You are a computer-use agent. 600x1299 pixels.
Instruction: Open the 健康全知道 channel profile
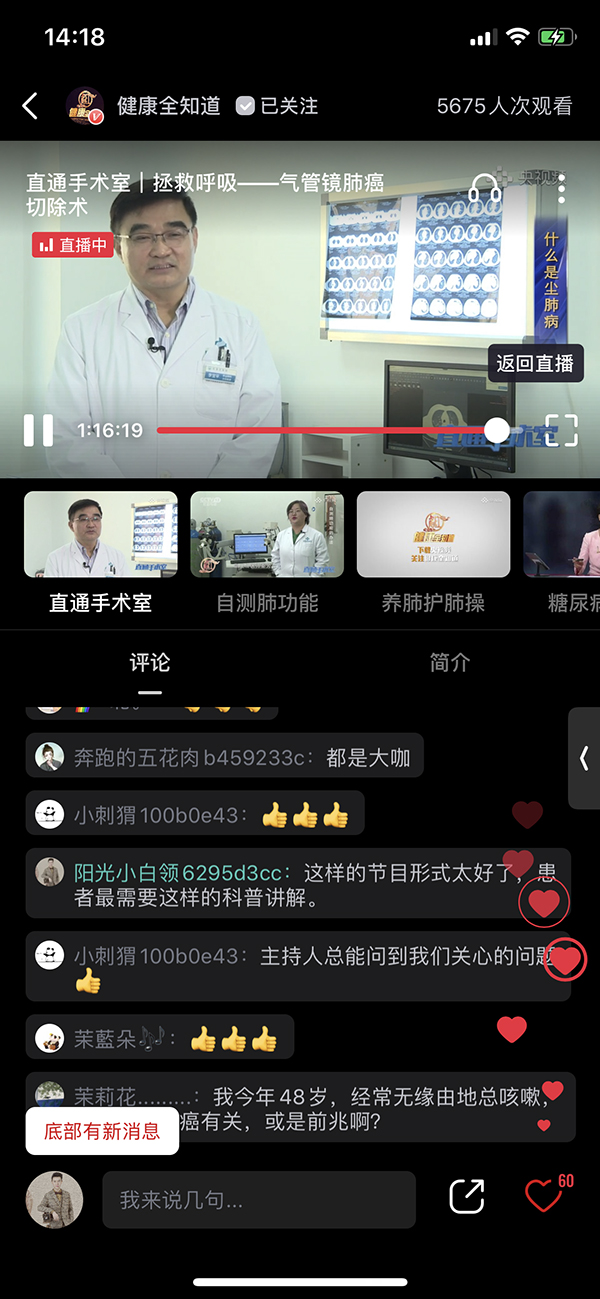point(168,106)
